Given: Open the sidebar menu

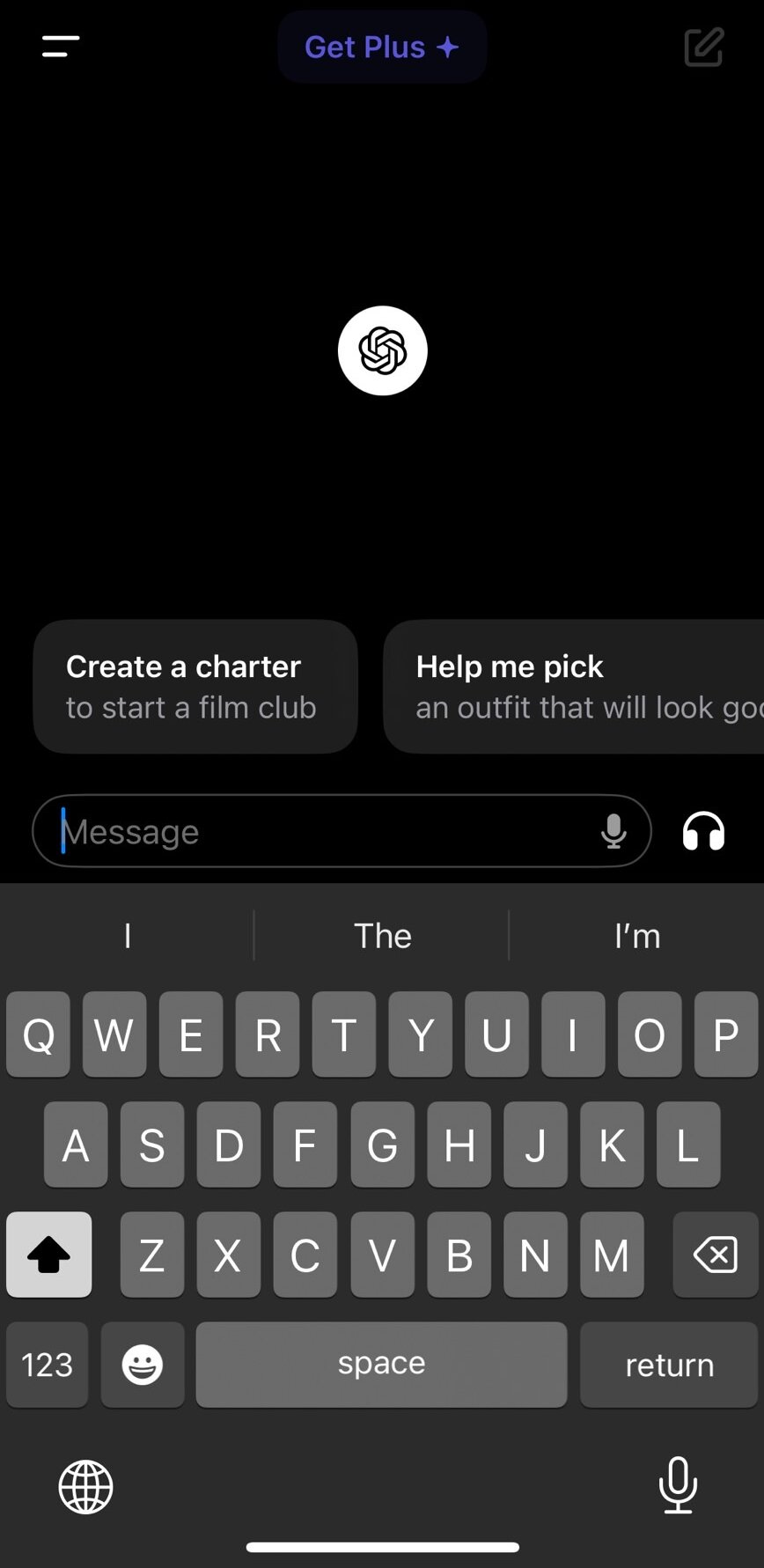Looking at the screenshot, I should (61, 47).
